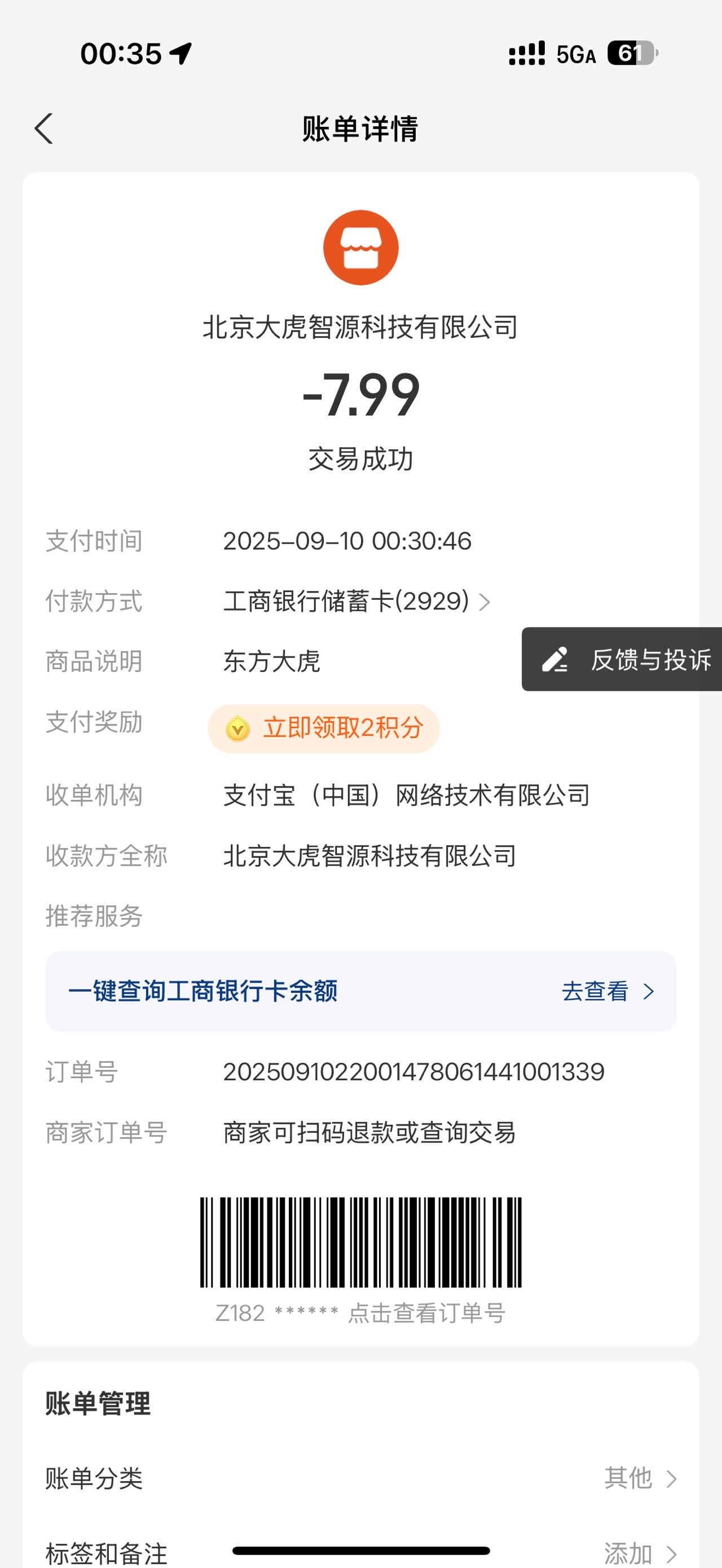Tap 点击查看订单号 under the barcode

[x=427, y=1314]
